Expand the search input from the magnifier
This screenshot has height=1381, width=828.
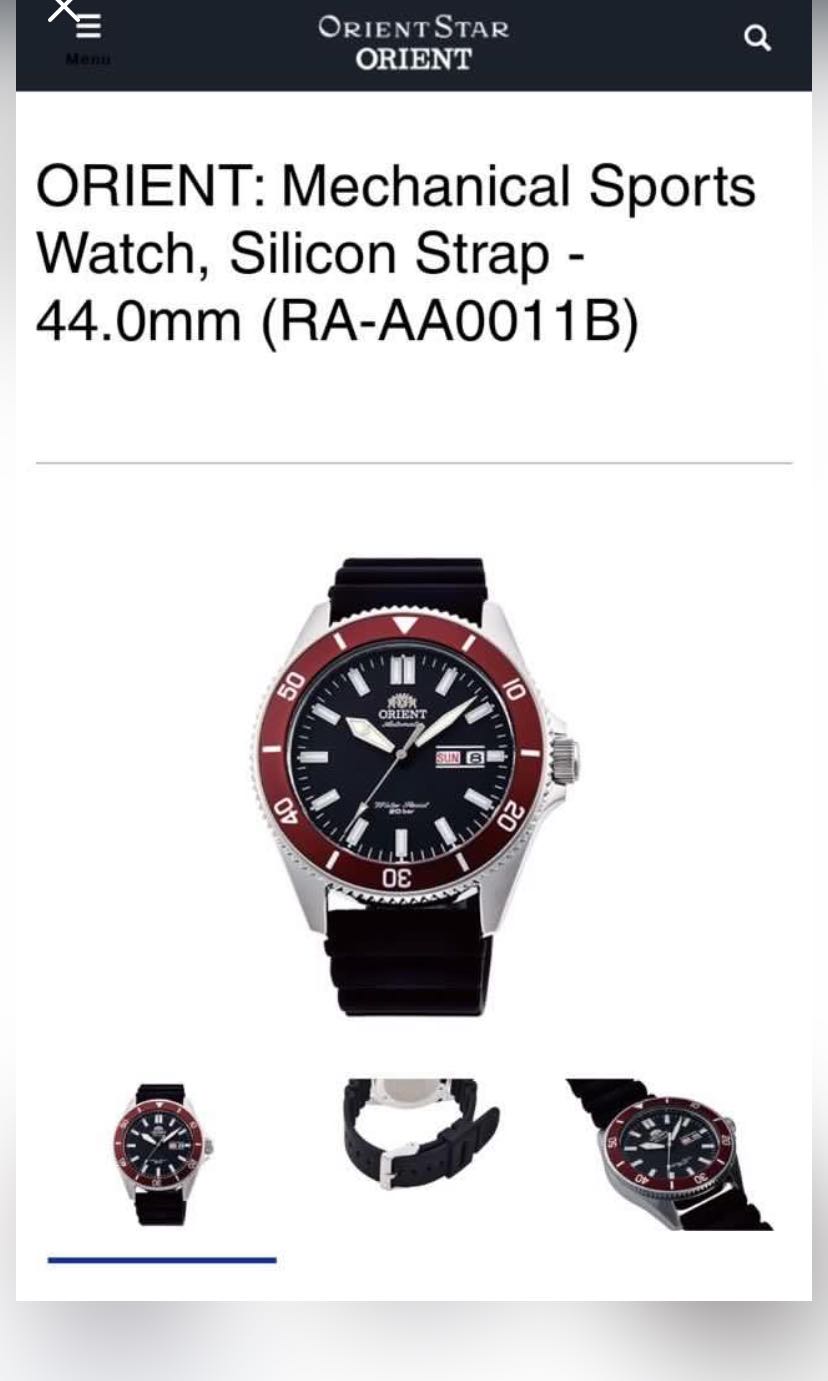(x=758, y=38)
